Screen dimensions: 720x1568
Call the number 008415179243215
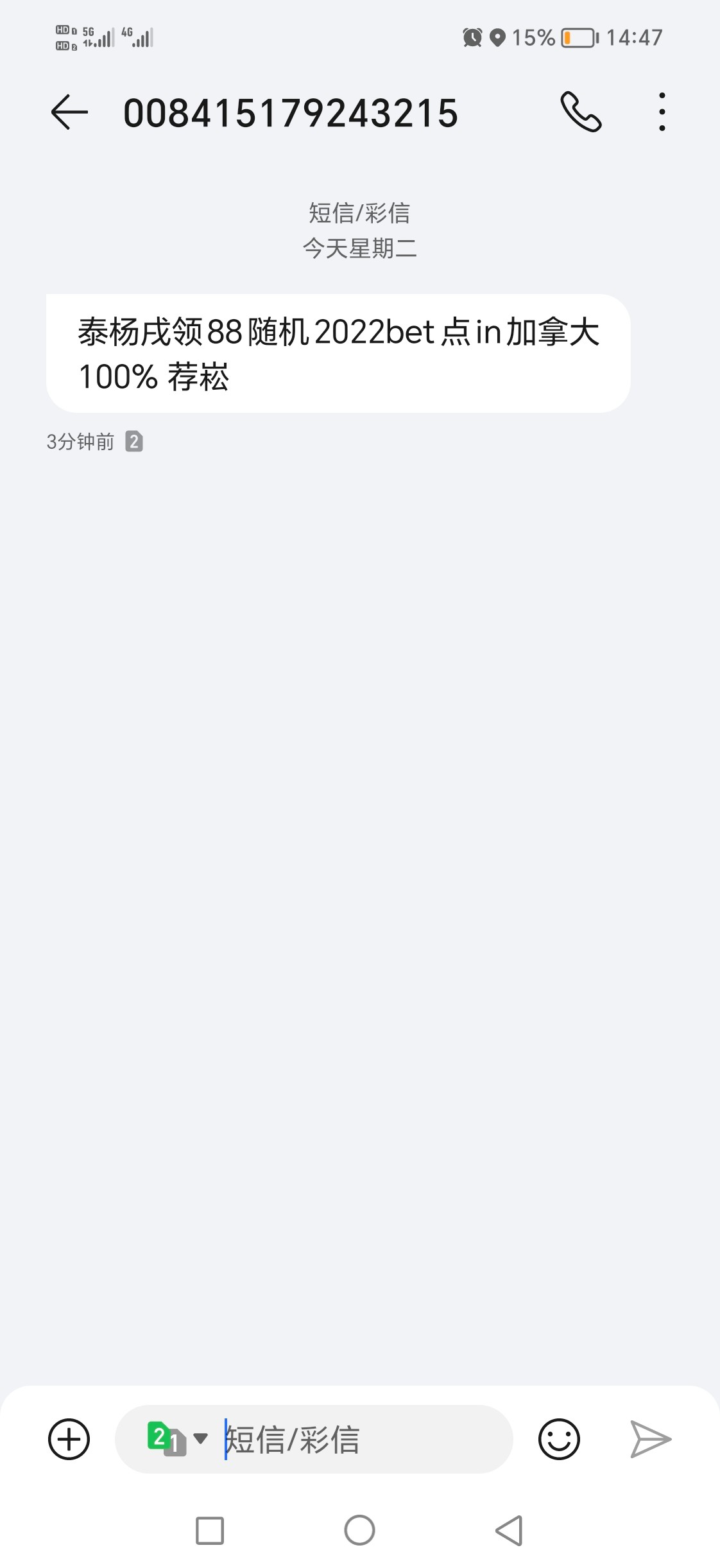(x=581, y=112)
